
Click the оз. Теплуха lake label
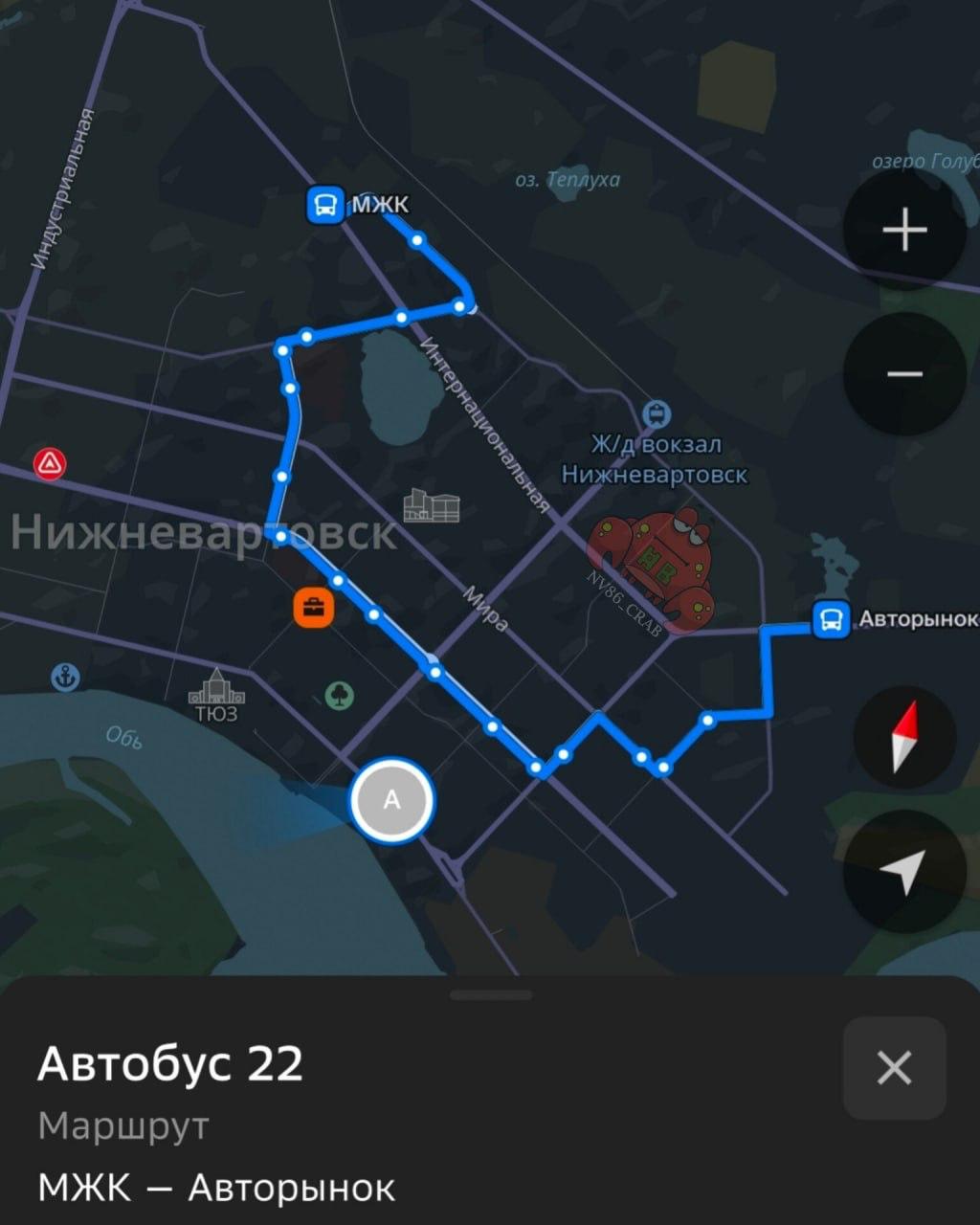tap(568, 178)
